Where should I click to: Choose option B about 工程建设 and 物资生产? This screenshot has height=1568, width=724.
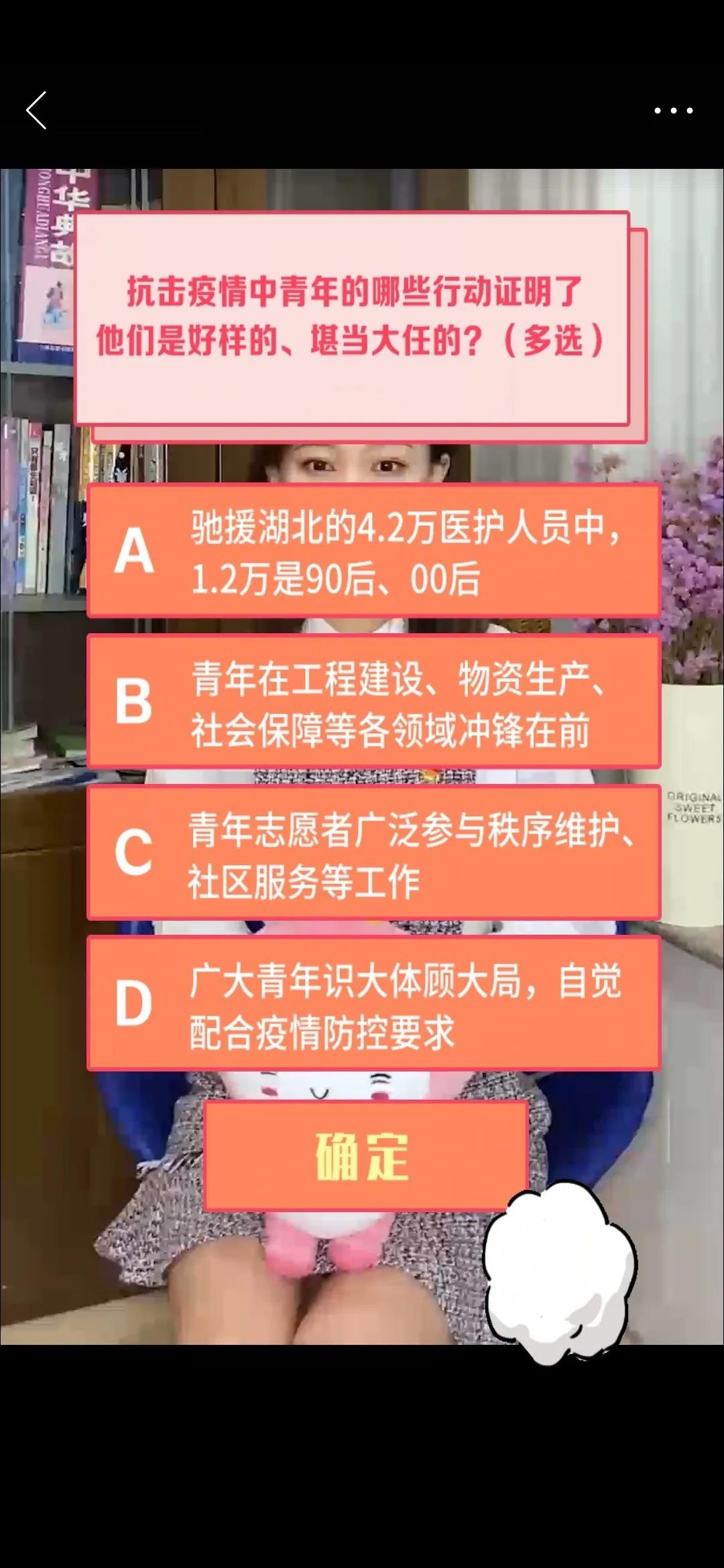pos(373,702)
